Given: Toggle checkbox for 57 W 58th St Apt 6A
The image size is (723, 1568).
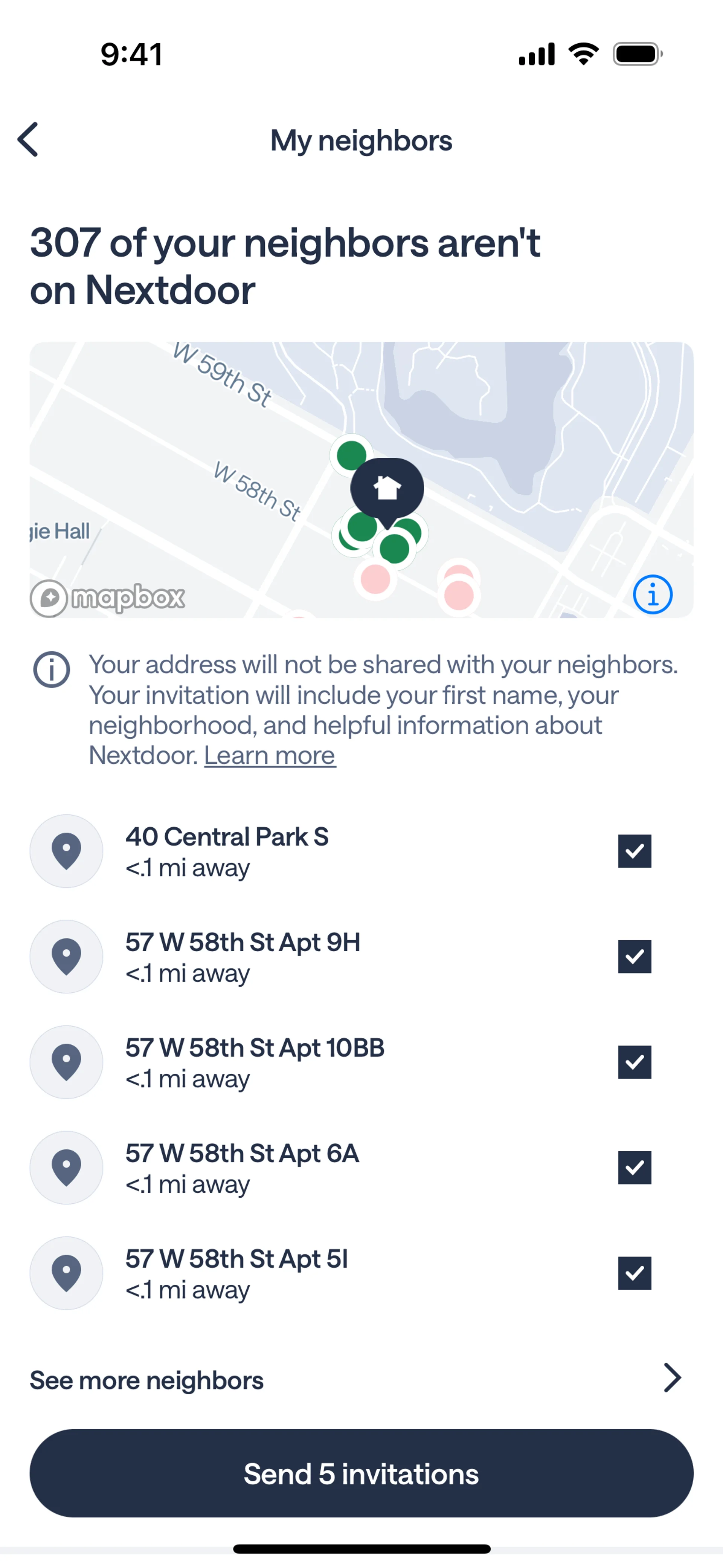Looking at the screenshot, I should point(634,1167).
